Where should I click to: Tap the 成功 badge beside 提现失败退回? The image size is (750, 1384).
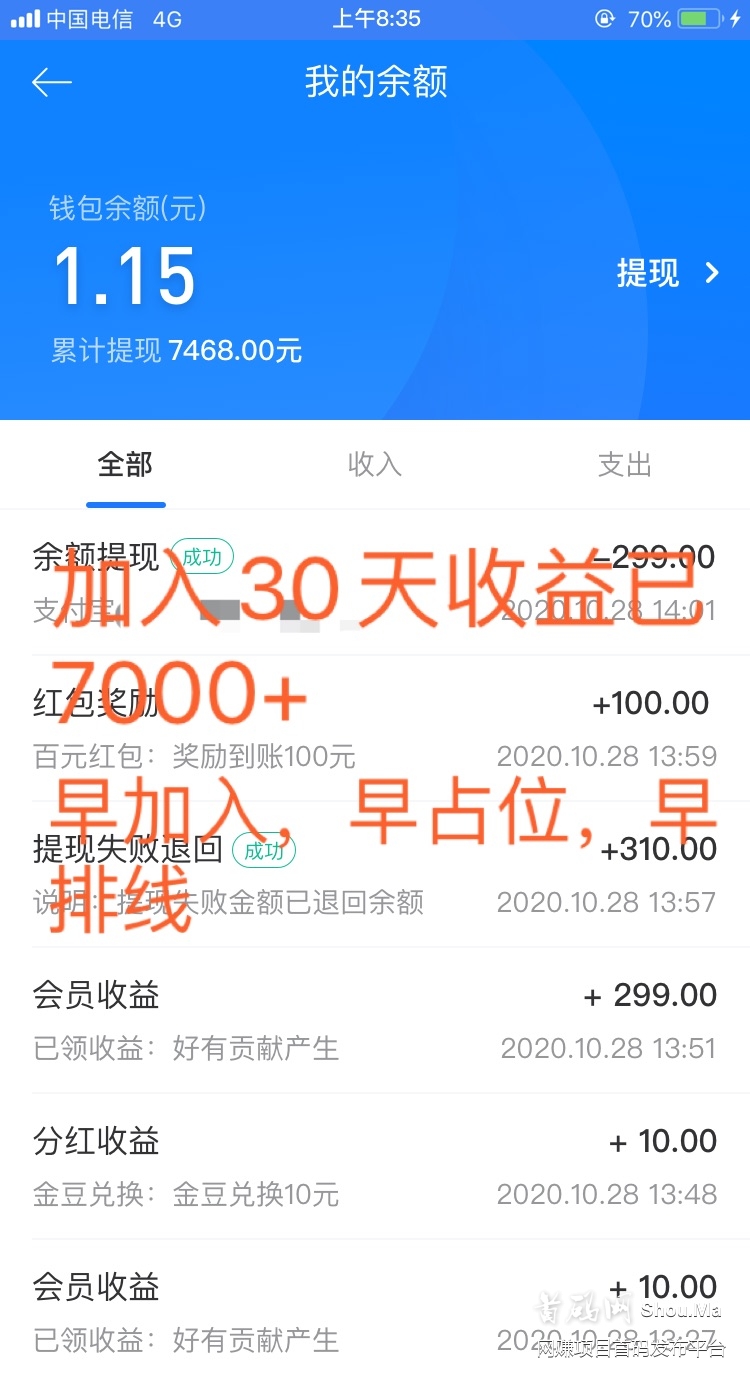point(262,850)
